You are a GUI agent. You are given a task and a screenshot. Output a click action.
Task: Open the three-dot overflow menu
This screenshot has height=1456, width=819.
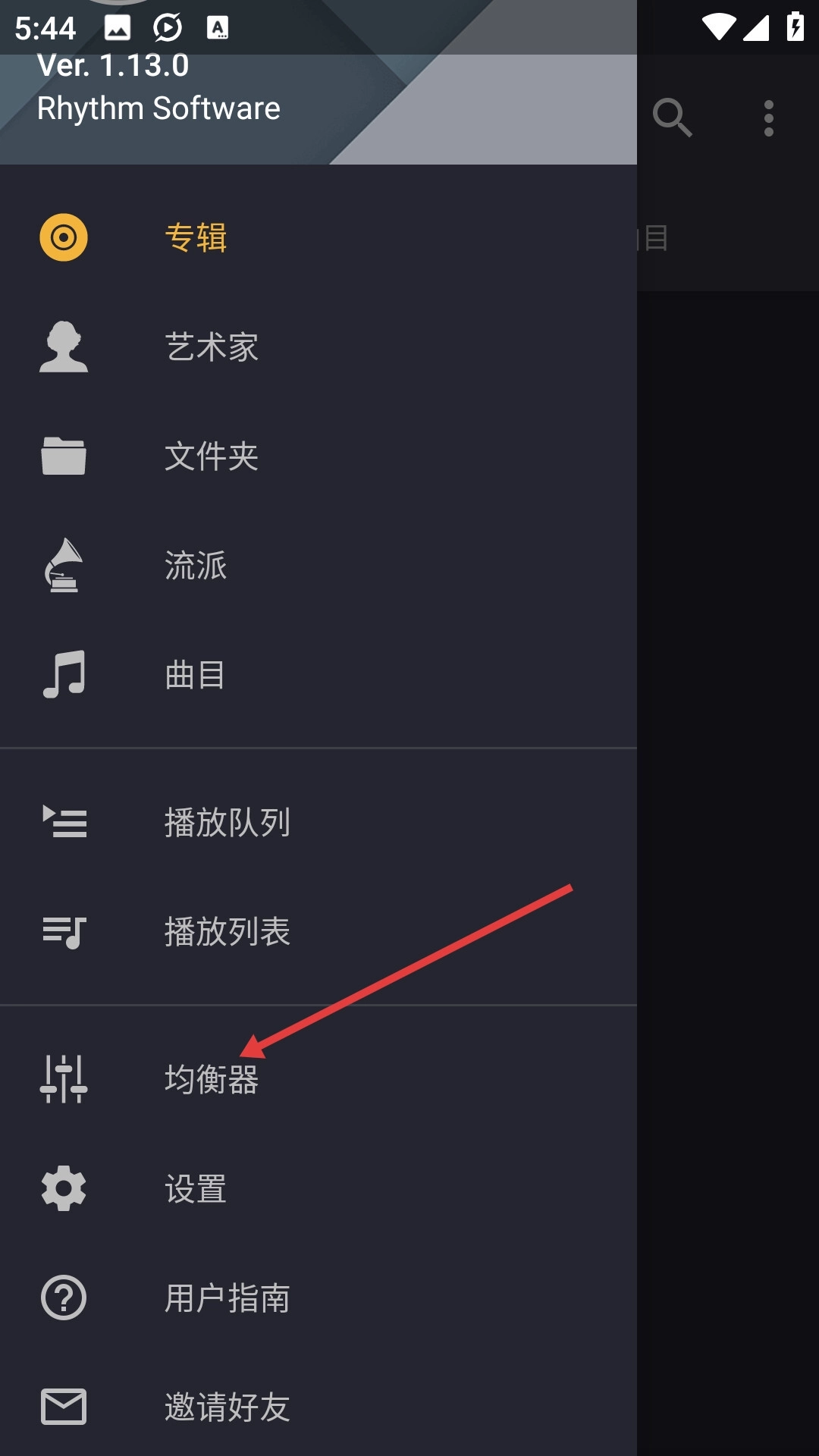769,118
